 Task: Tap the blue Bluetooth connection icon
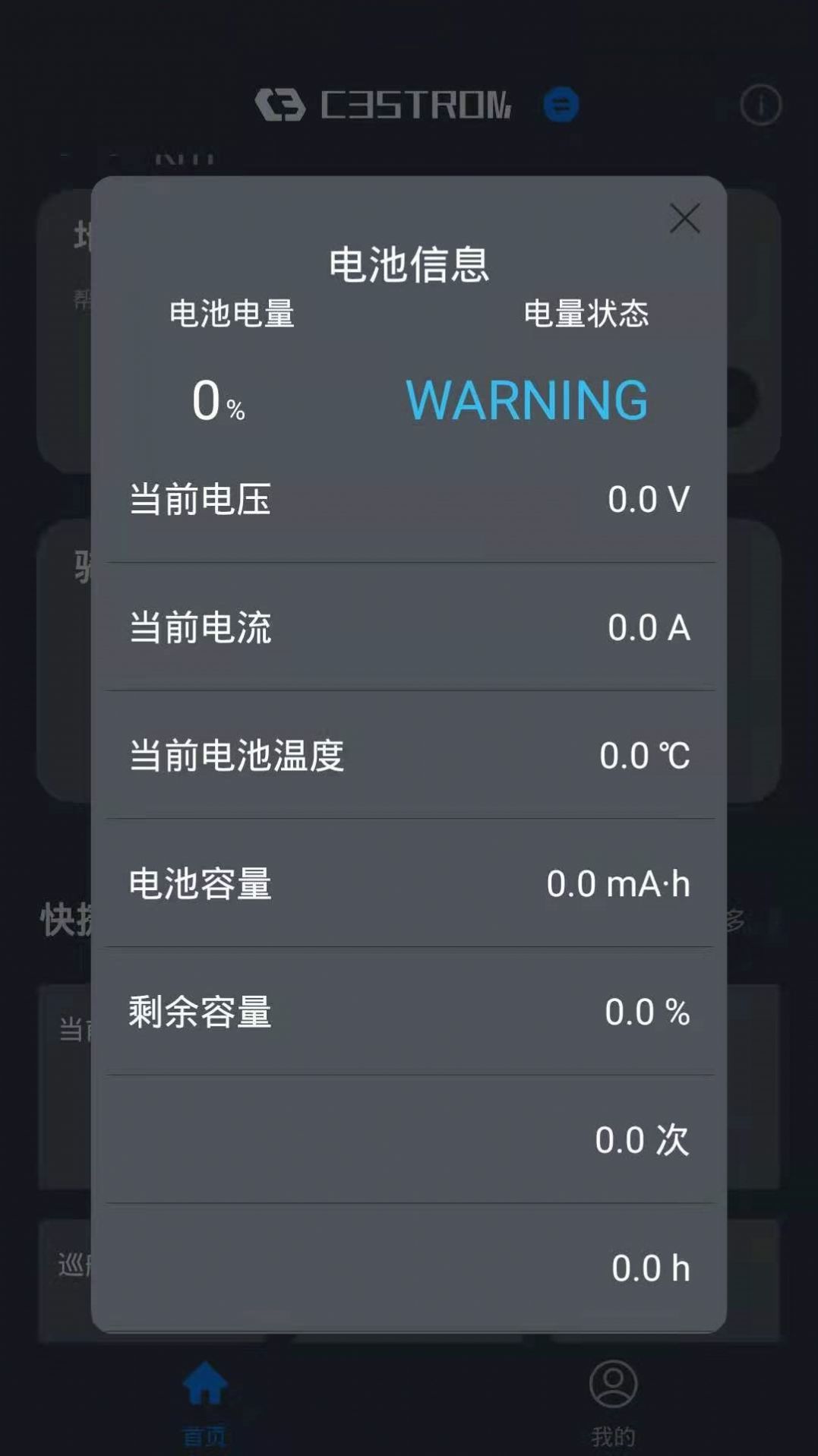(561, 105)
